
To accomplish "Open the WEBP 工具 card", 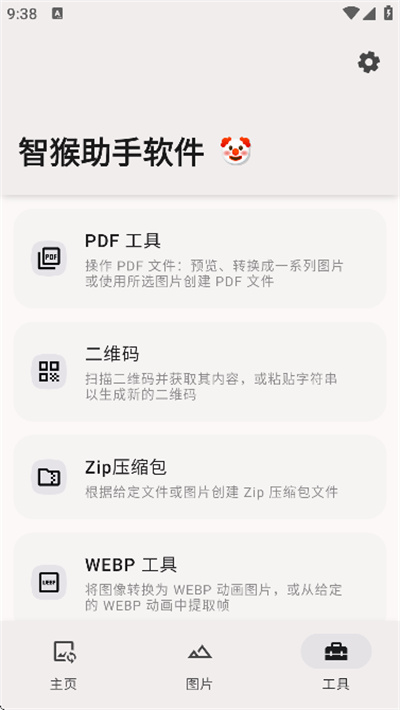I will pyautogui.click(x=200, y=577).
